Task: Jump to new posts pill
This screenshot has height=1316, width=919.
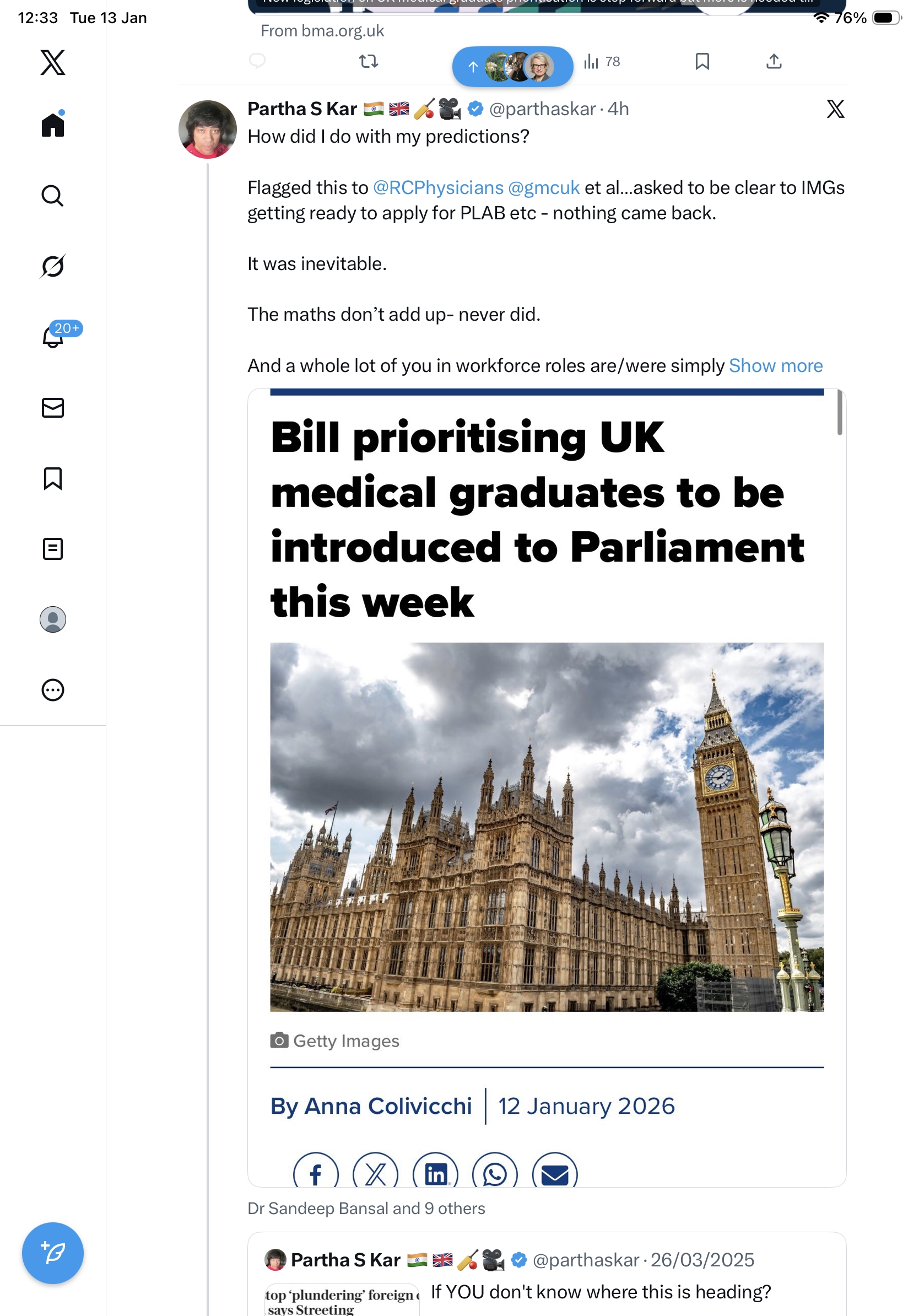Action: click(512, 67)
